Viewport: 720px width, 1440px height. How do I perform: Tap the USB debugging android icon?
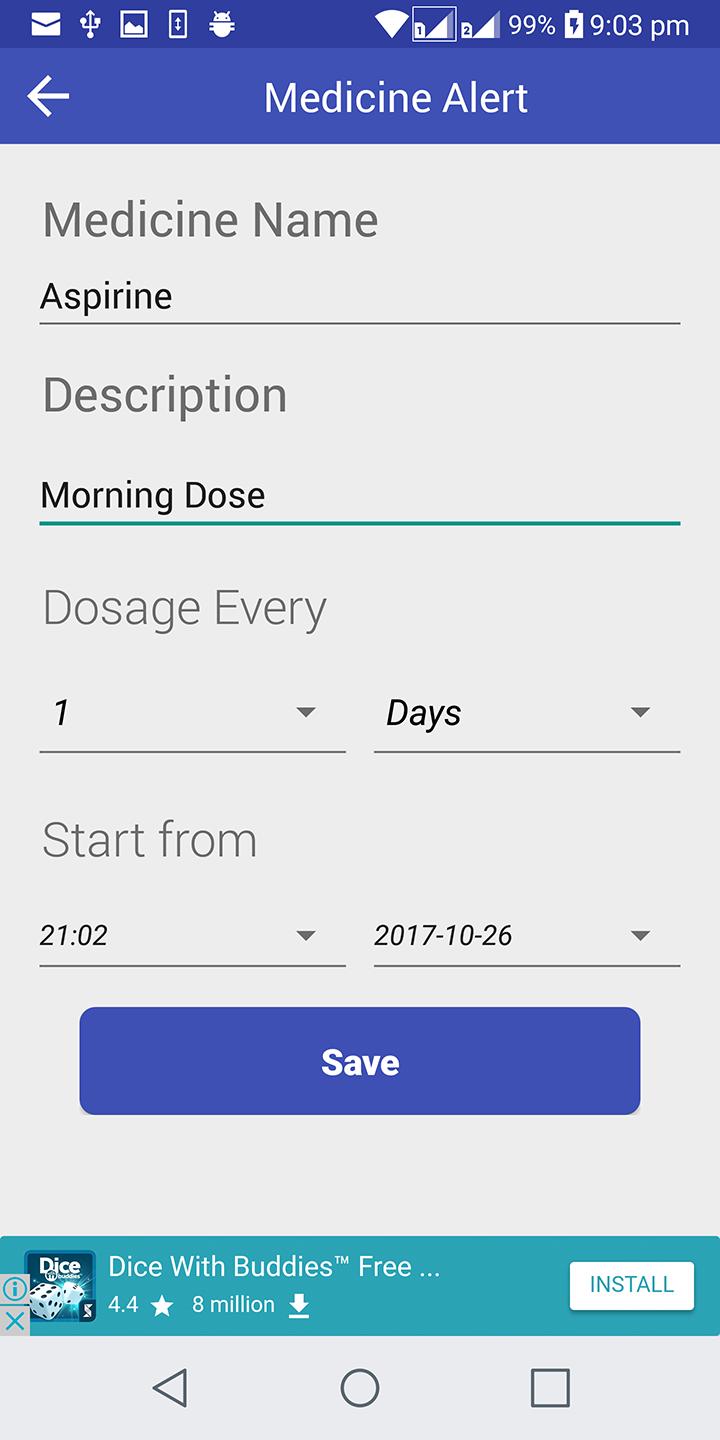(x=222, y=25)
